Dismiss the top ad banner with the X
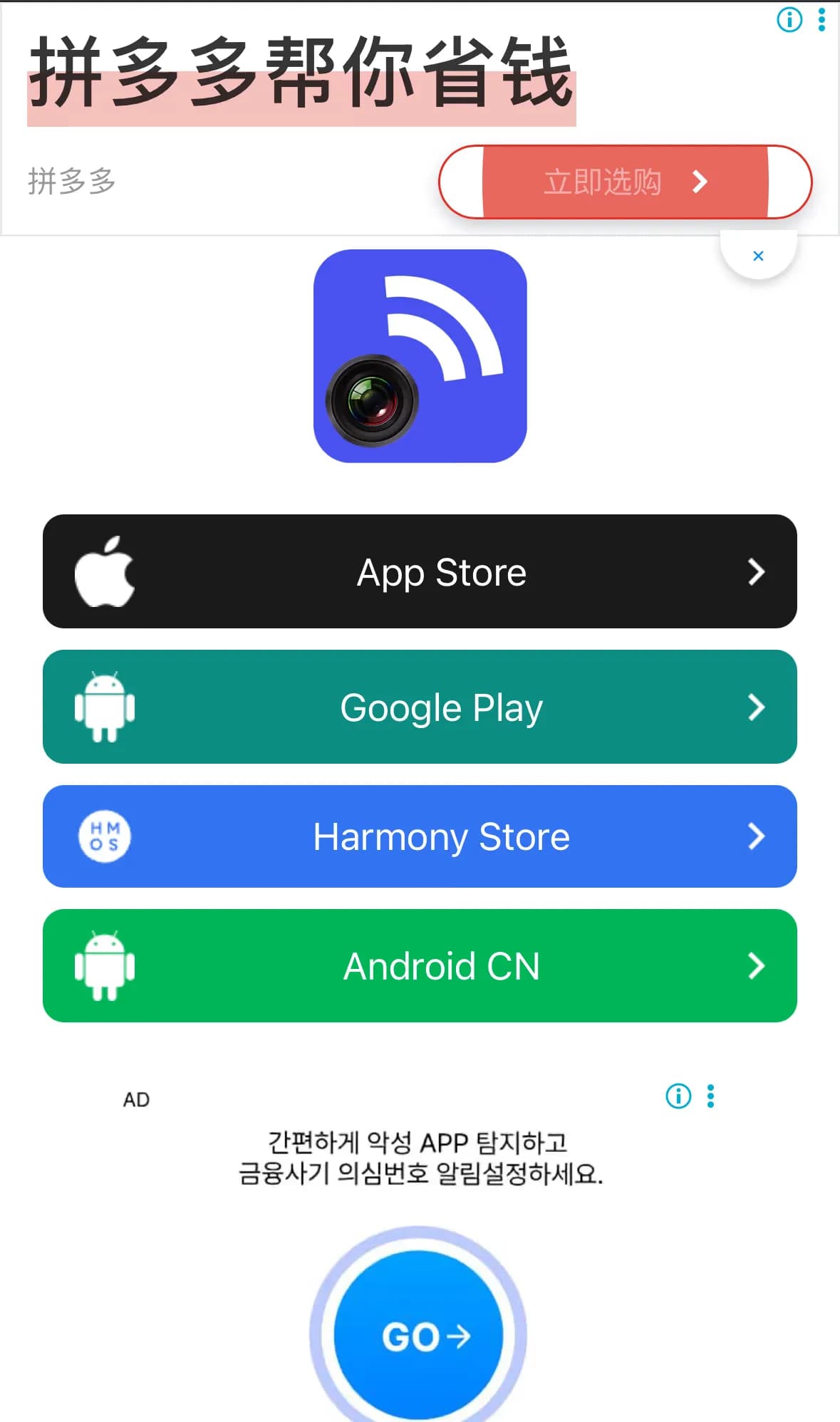Screen dimensions: 840x1422 tap(758, 256)
